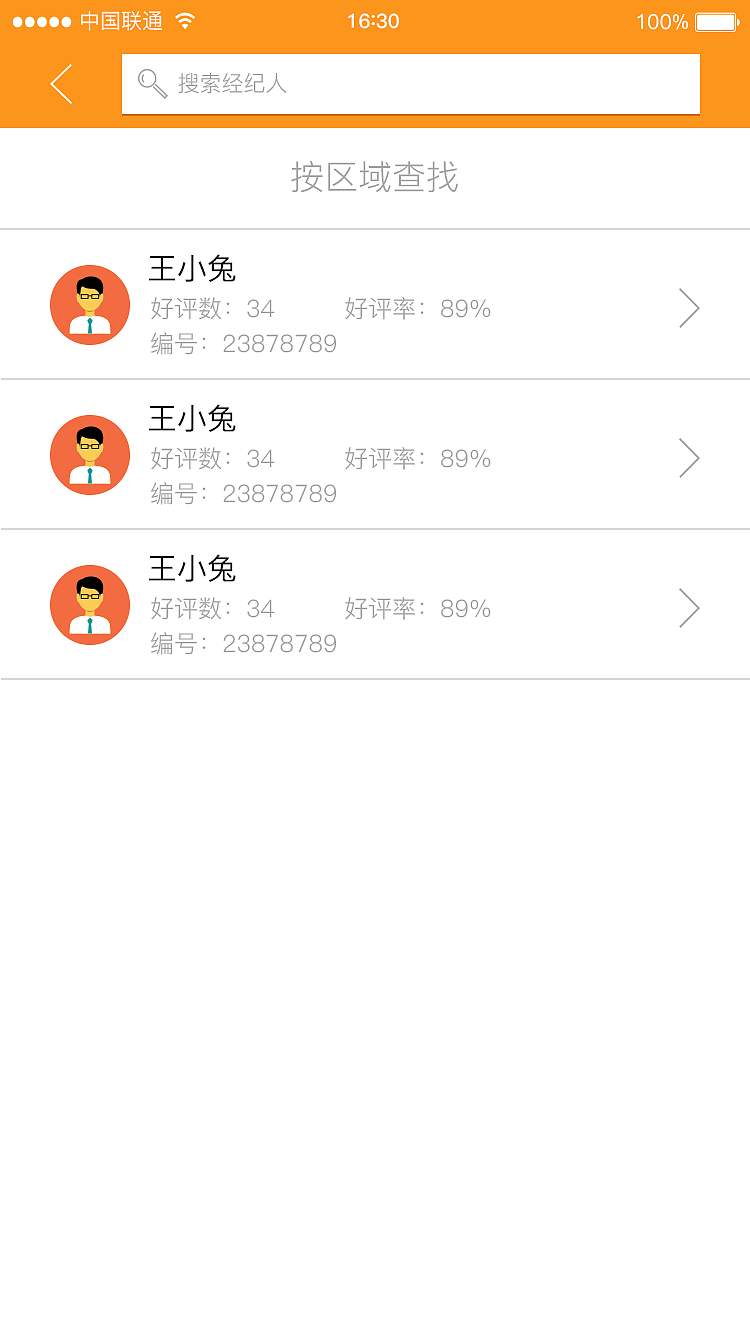Select the first 王小兔 name label

193,269
